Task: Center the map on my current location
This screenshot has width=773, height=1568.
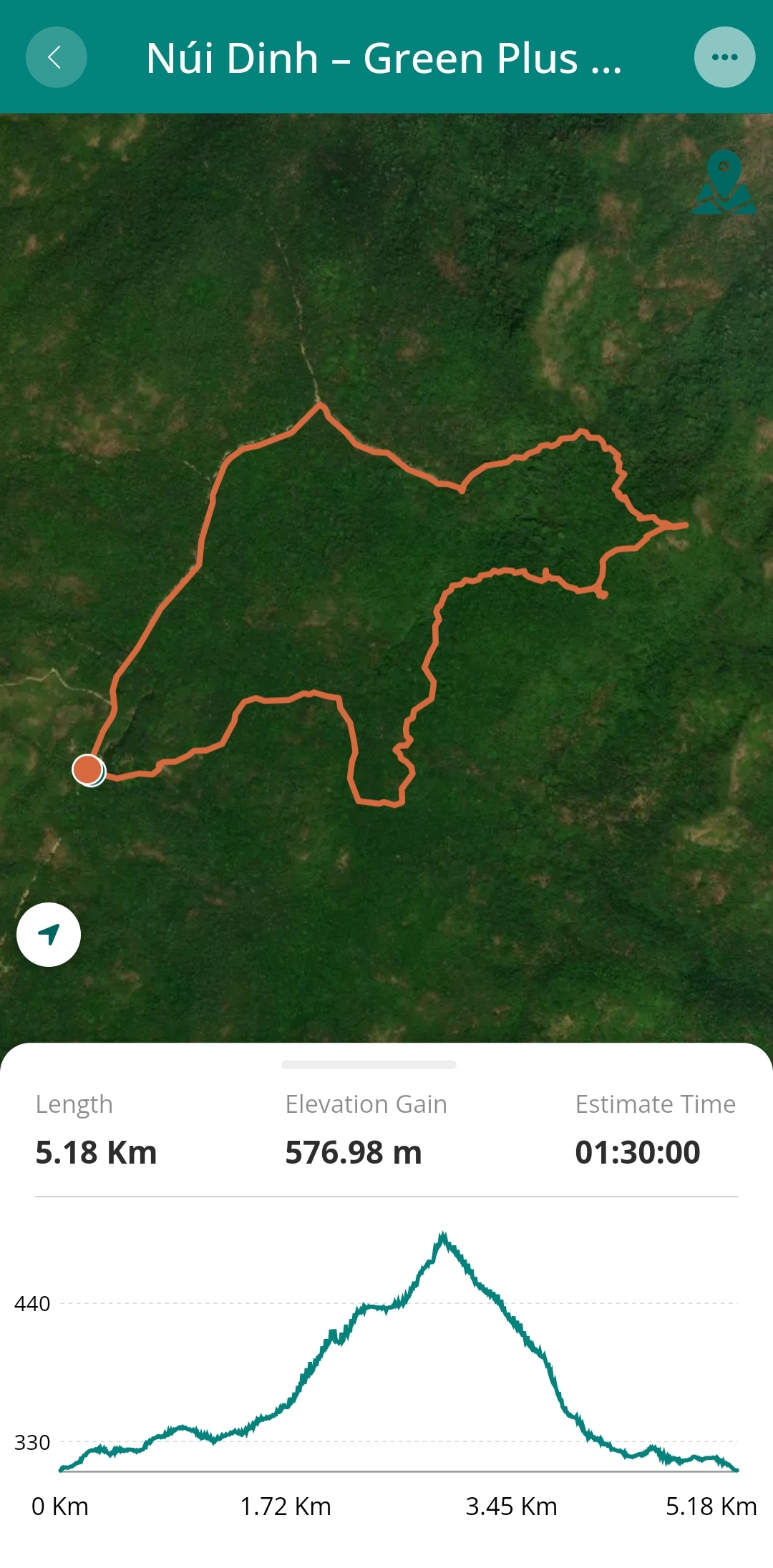Action: [x=49, y=935]
